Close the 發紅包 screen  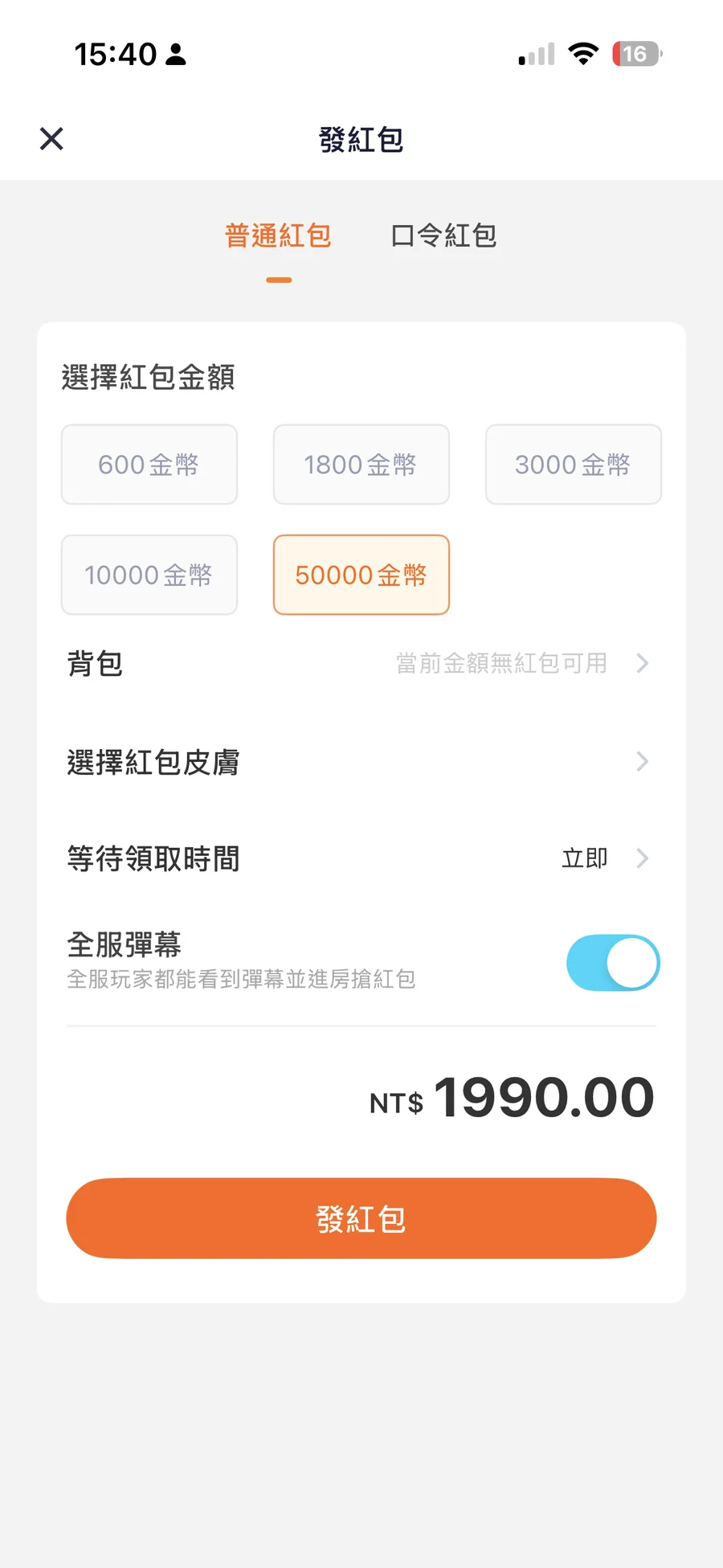(51, 139)
